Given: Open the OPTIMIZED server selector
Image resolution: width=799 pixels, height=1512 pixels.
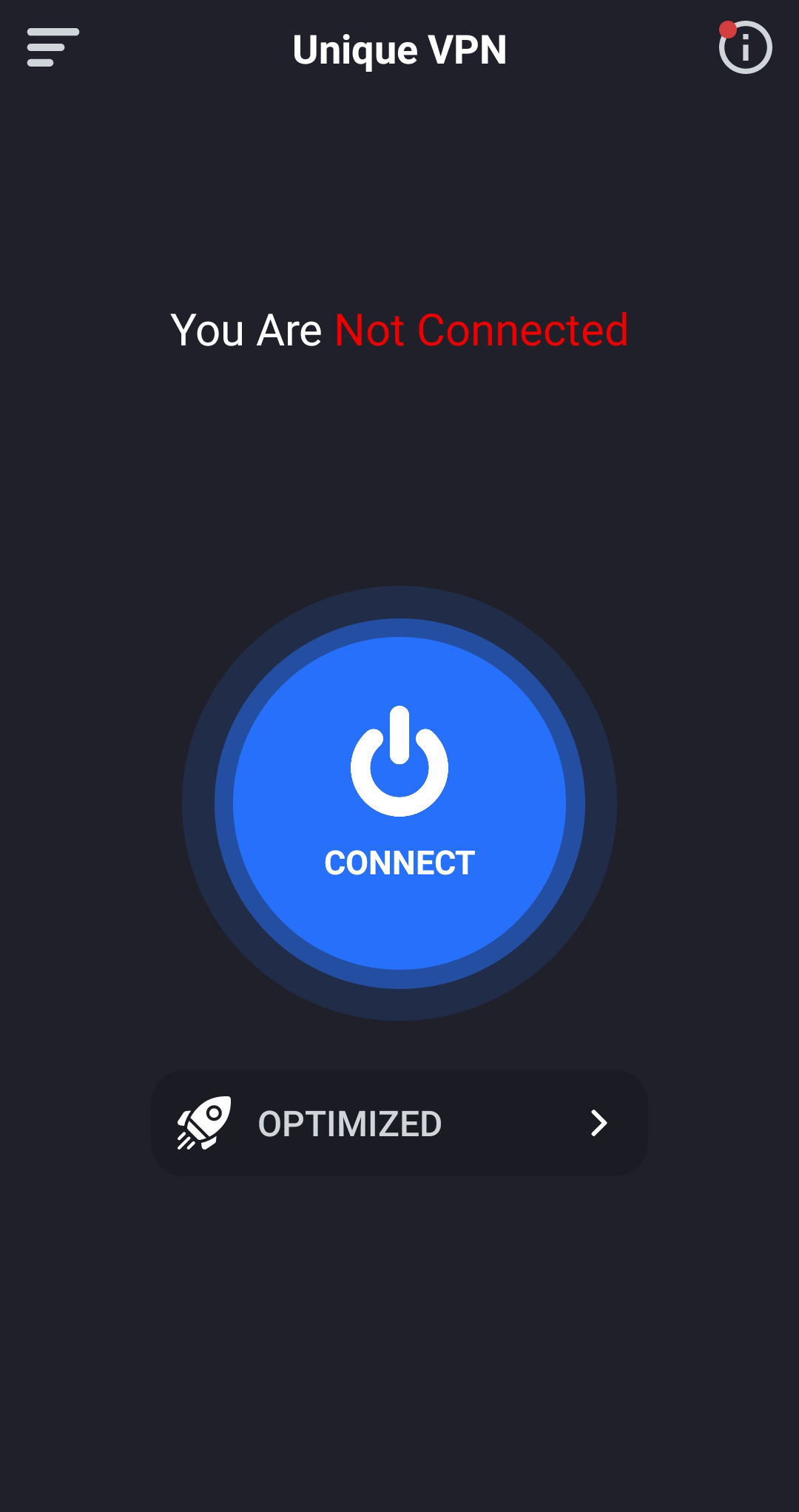Looking at the screenshot, I should click(399, 1123).
